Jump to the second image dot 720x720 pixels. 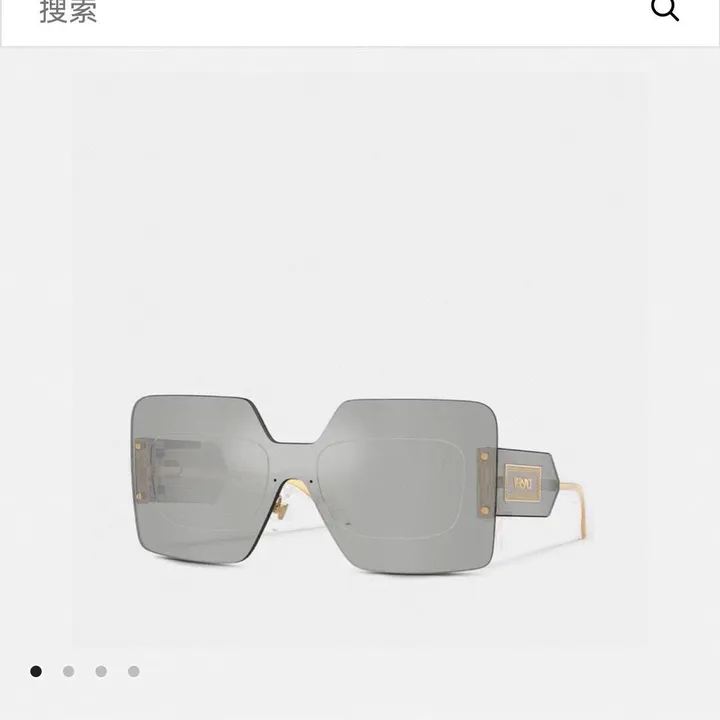coord(68,671)
